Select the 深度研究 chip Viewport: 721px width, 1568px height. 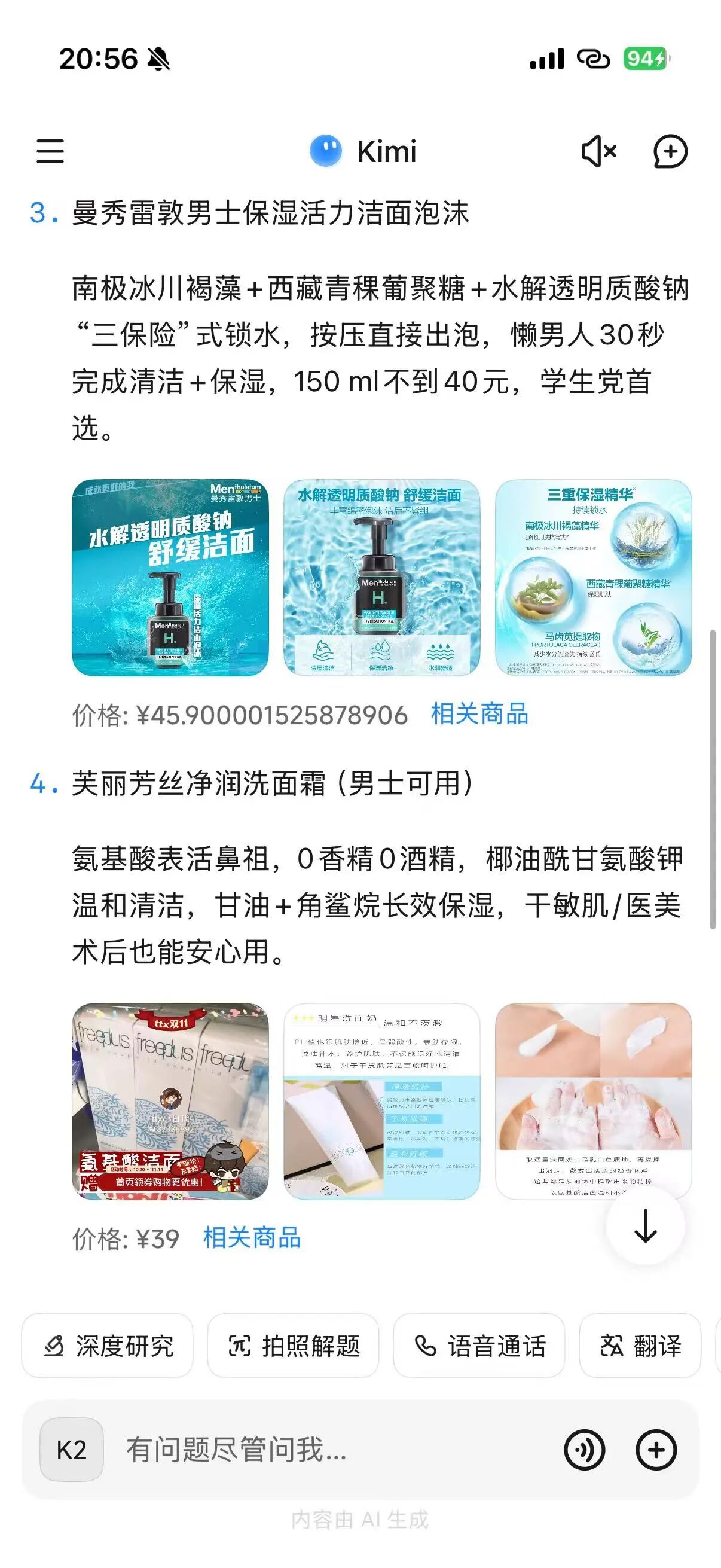tap(108, 1345)
